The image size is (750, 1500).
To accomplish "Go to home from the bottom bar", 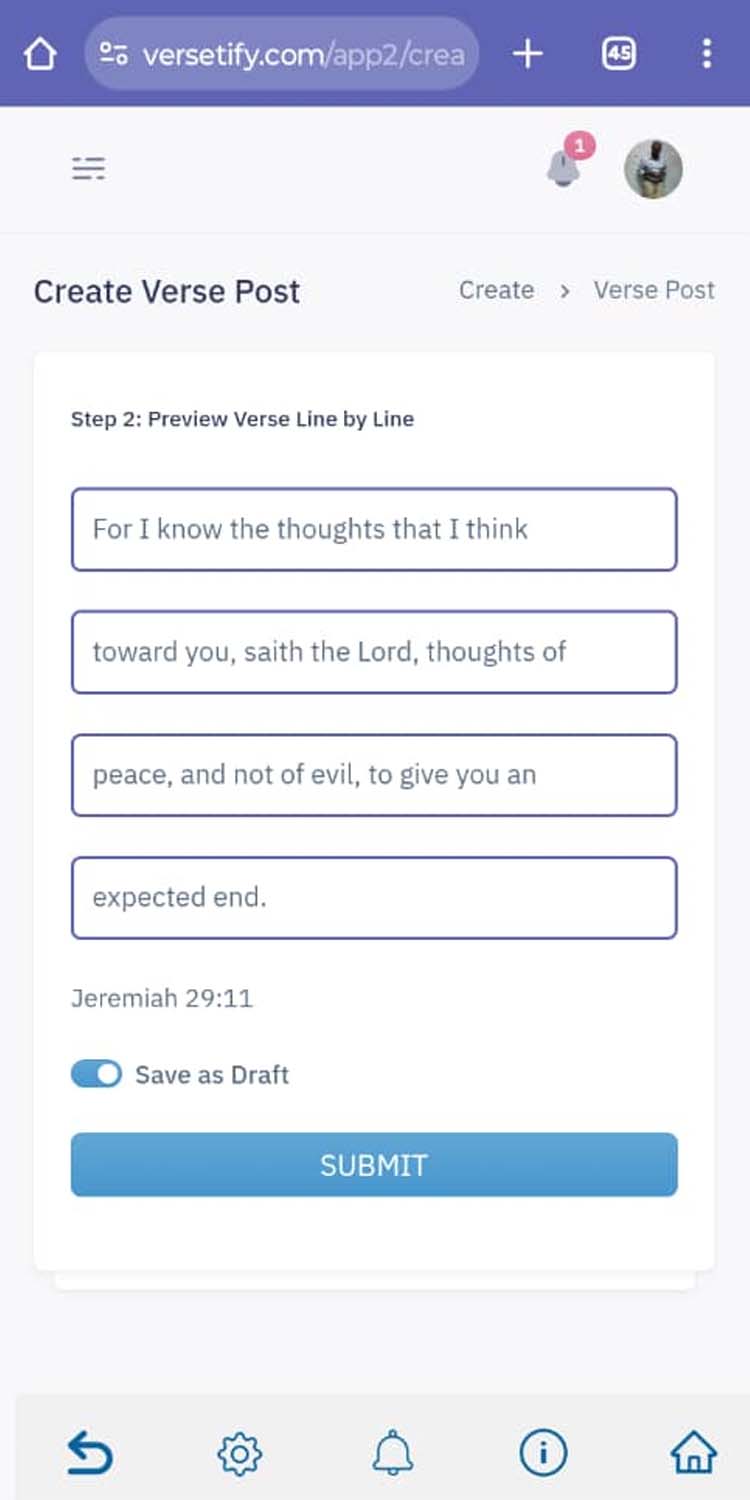I will tap(693, 1453).
